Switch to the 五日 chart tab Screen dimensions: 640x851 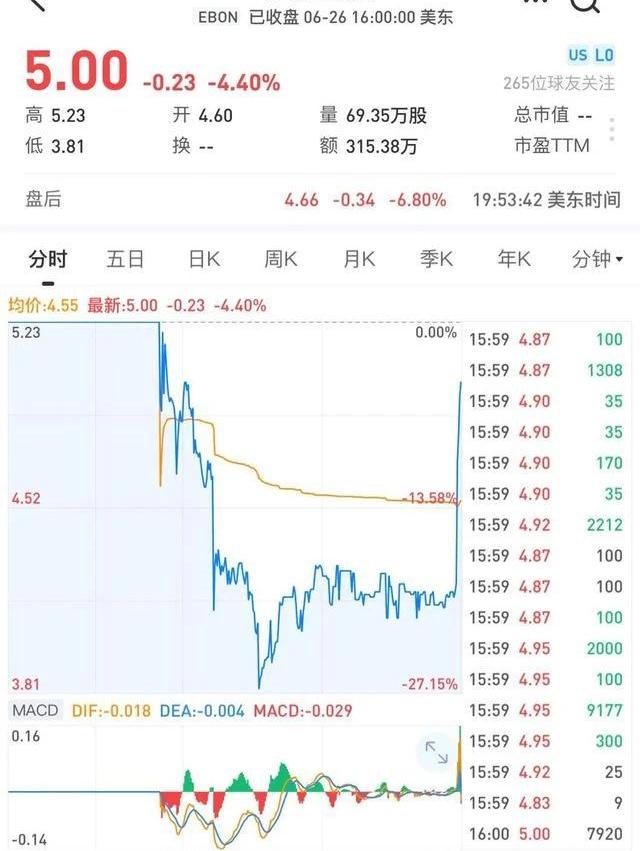point(125,260)
